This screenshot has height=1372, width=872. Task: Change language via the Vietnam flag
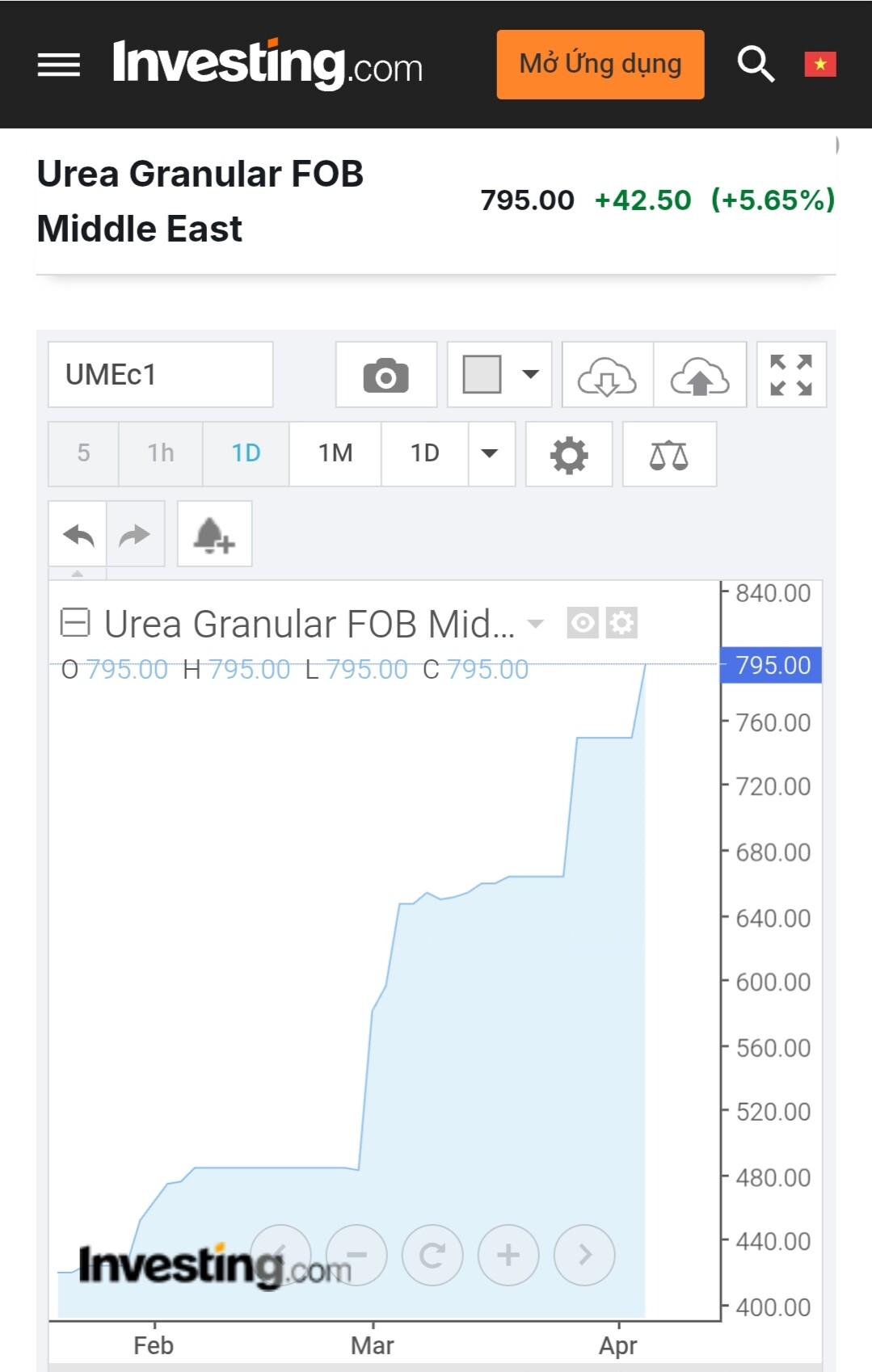[x=819, y=65]
